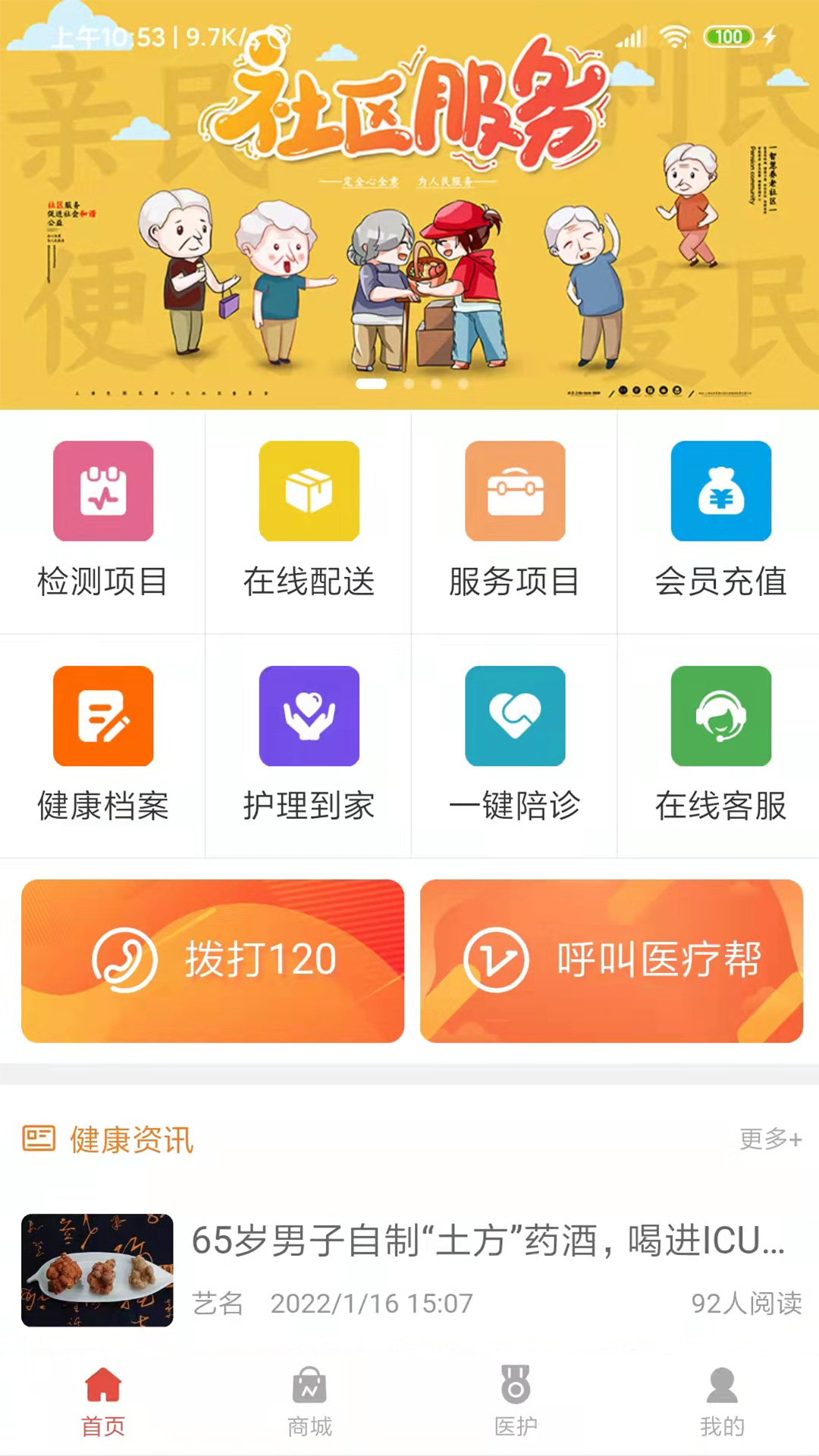Open the 我的 profile tab
The height and width of the screenshot is (1456, 819).
click(722, 1402)
